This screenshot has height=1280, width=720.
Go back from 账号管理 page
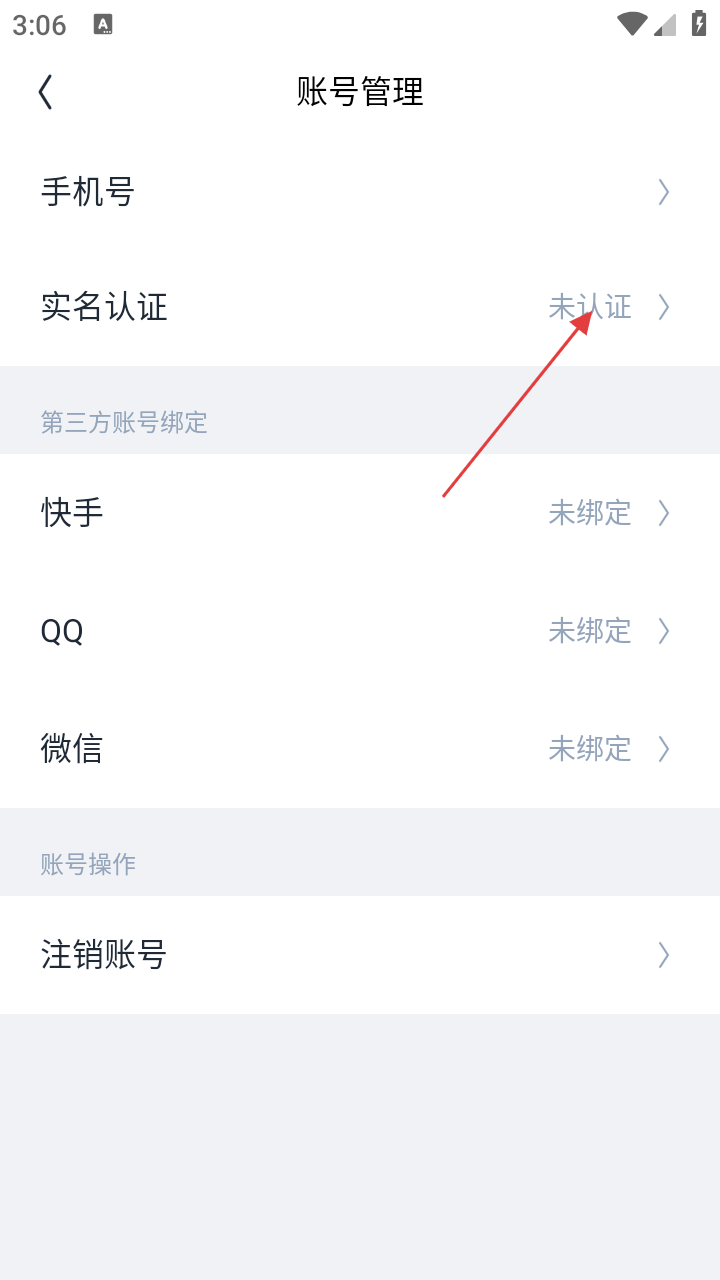click(x=45, y=92)
